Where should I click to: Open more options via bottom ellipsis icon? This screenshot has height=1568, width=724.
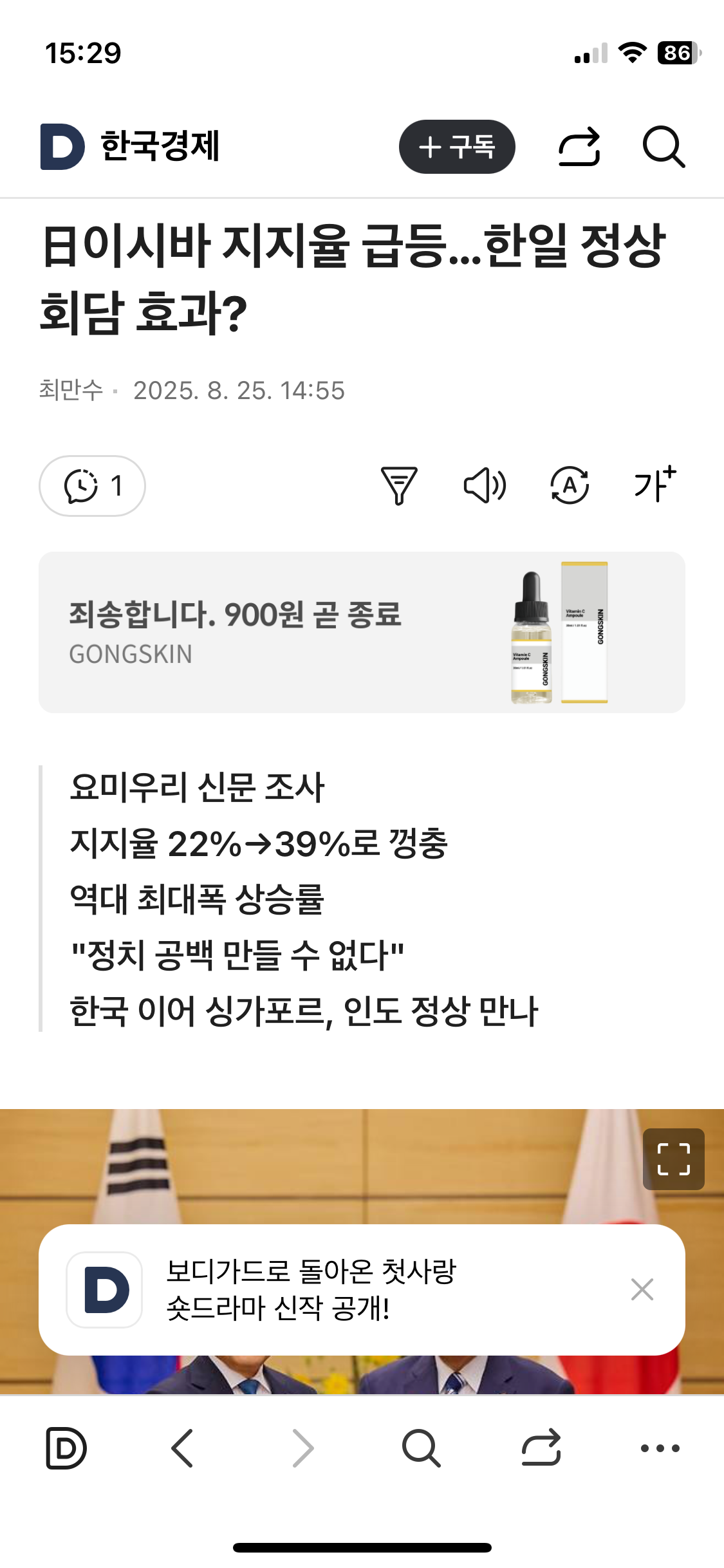[658, 1448]
